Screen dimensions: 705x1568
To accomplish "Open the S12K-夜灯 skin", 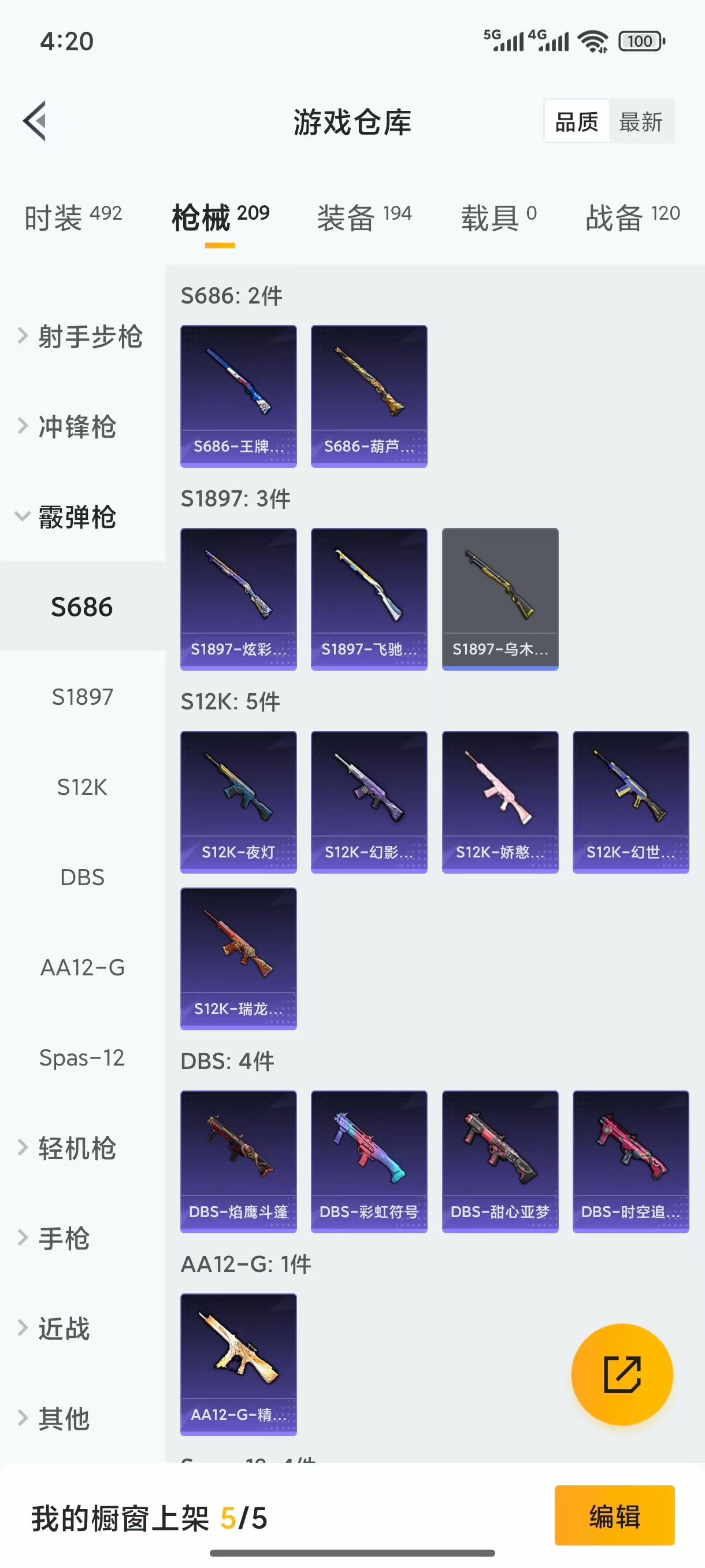I will click(x=239, y=802).
